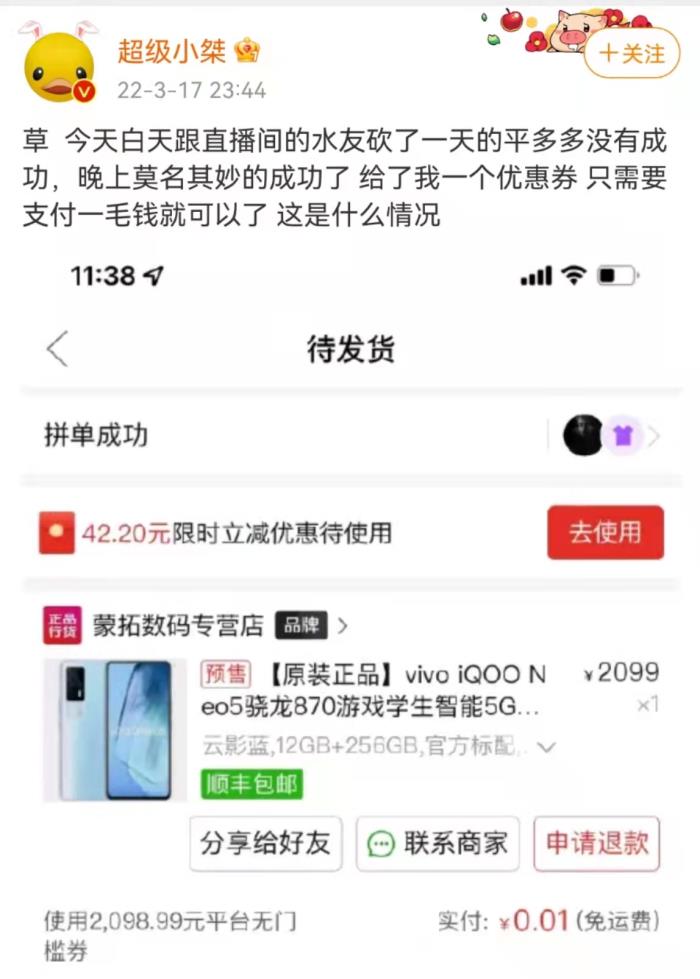The height and width of the screenshot is (979, 700).
Task: Open the attached order screenshot image
Action: coord(350,600)
